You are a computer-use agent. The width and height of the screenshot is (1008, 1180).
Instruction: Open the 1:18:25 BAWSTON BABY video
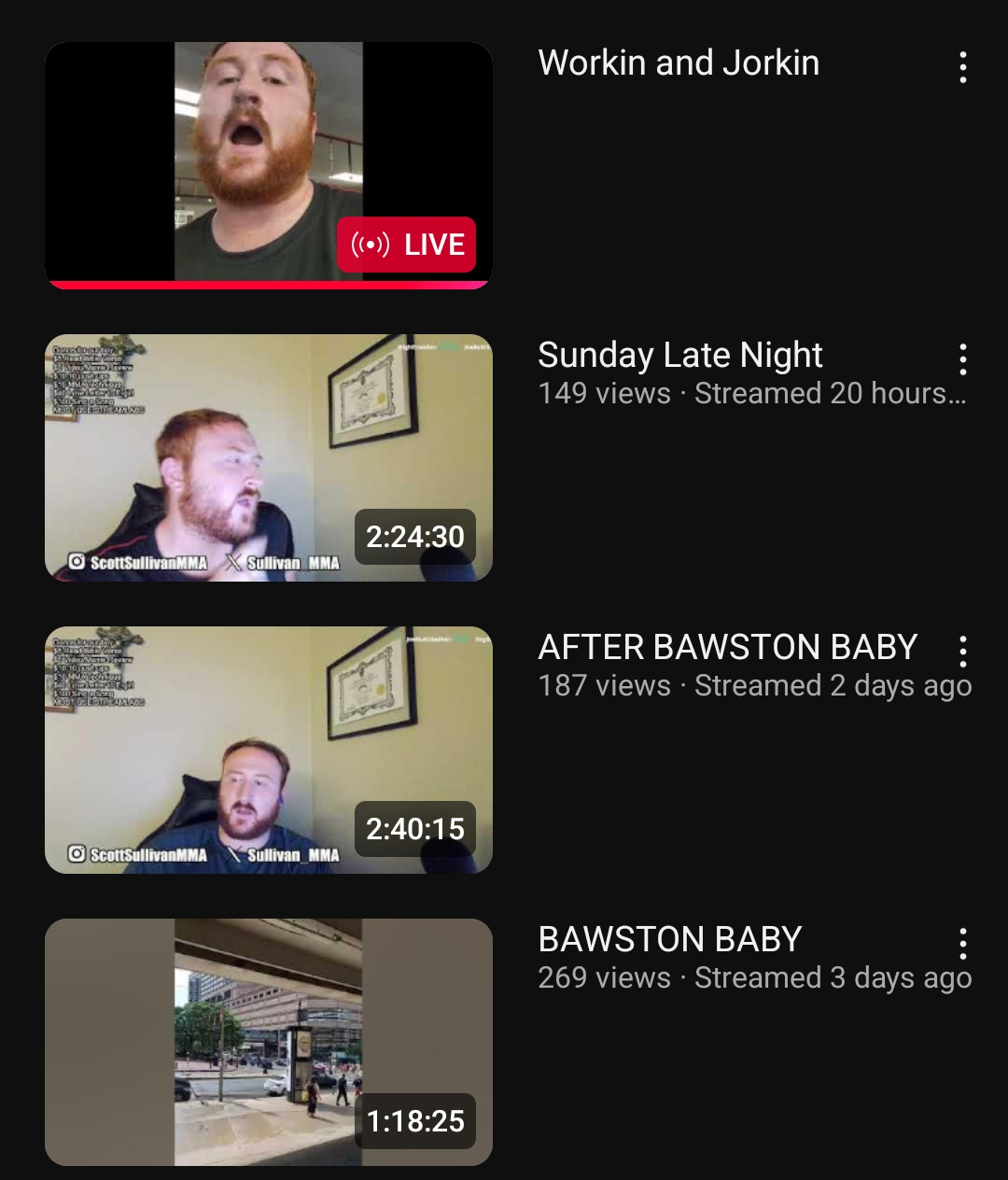(x=269, y=1042)
